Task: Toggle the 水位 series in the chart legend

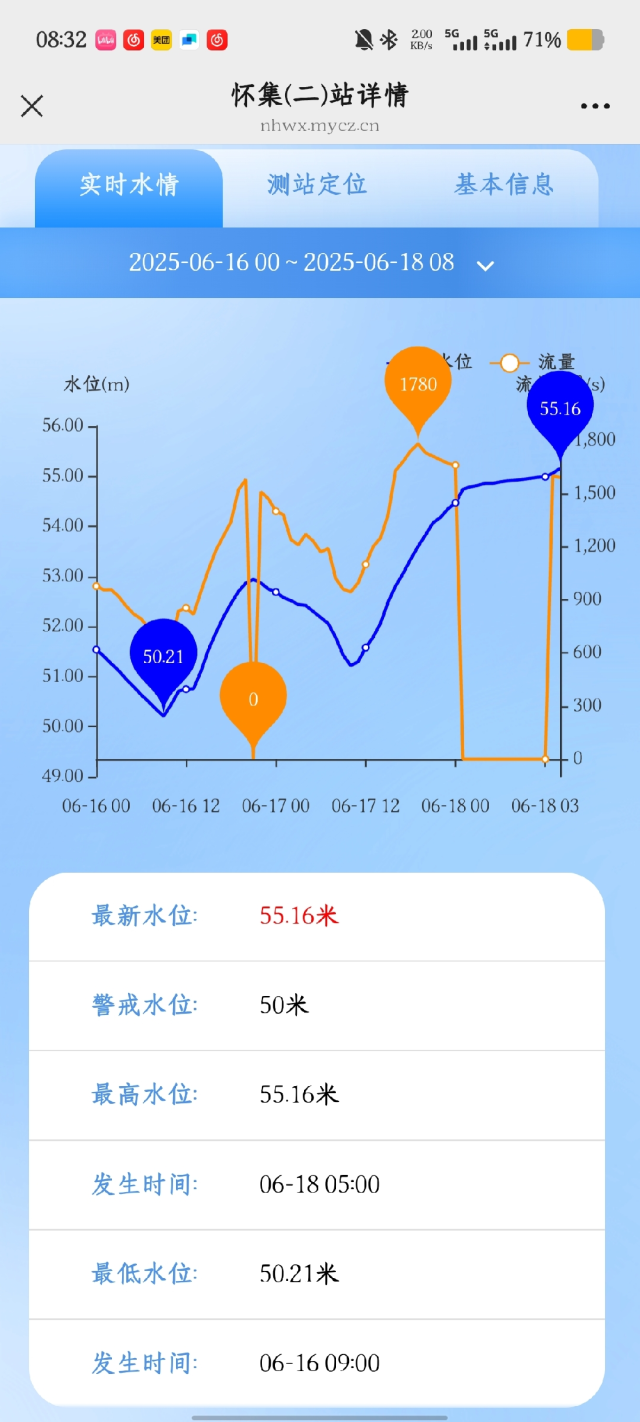Action: (454, 362)
